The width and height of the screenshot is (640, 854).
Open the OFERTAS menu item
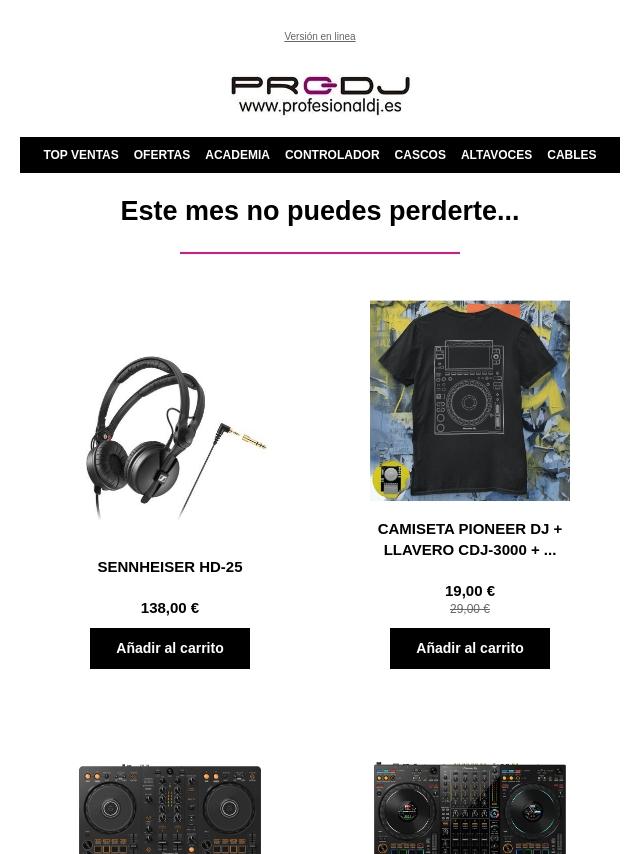click(x=161, y=155)
